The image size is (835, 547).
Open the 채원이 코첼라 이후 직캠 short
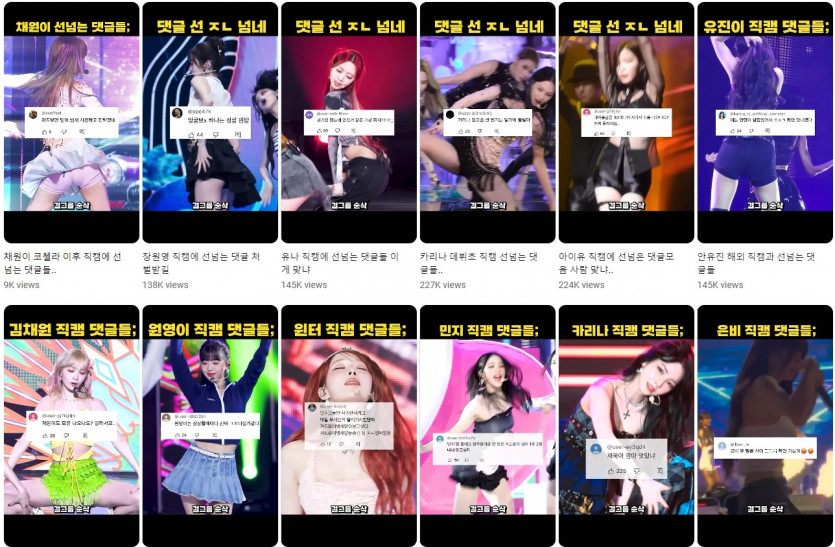[x=70, y=122]
